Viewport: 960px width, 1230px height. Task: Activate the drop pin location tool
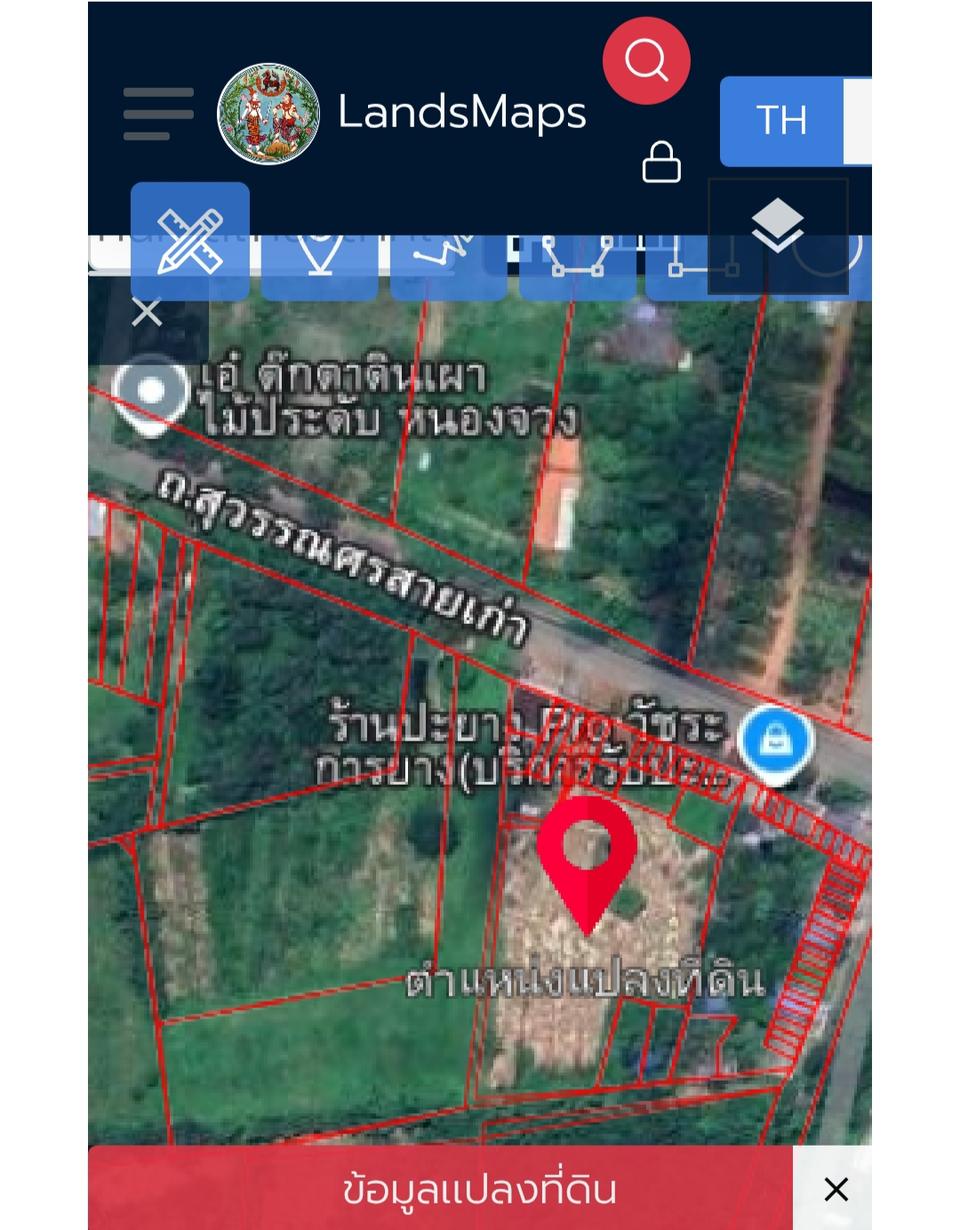click(318, 250)
